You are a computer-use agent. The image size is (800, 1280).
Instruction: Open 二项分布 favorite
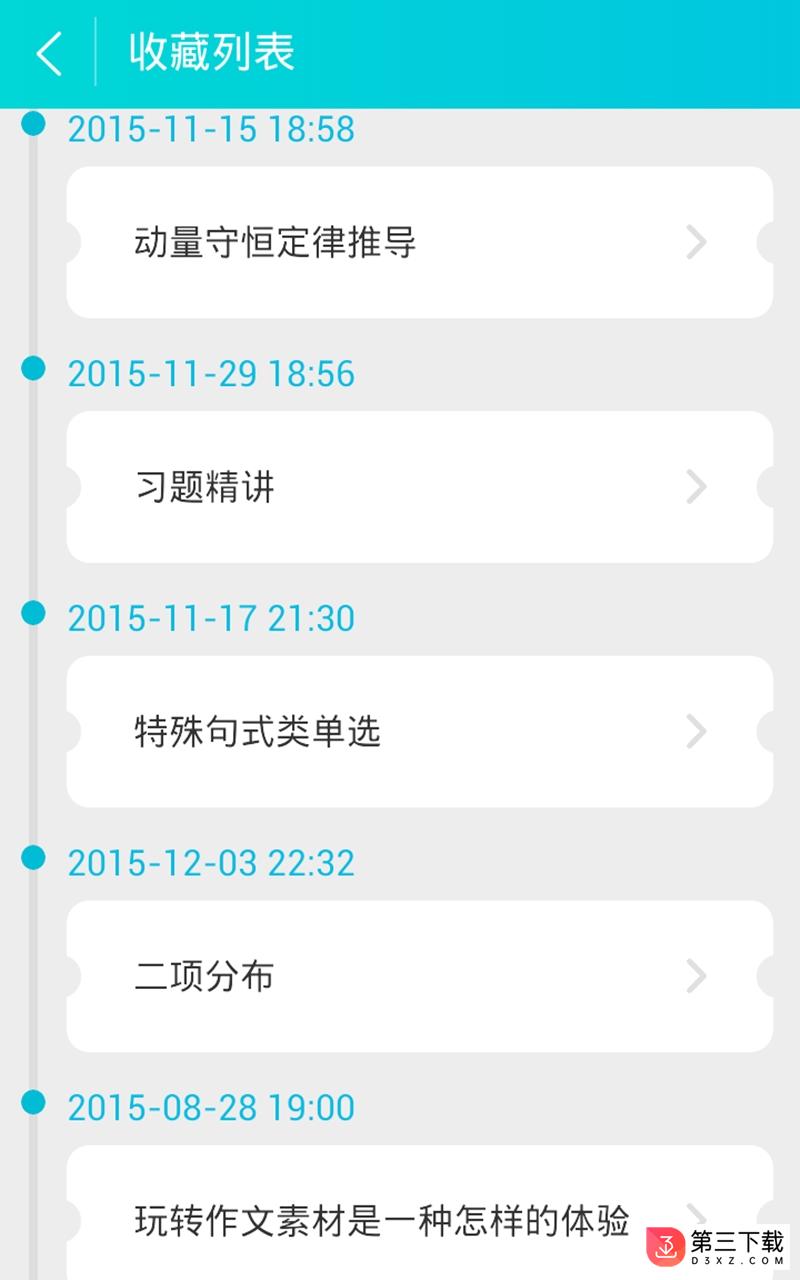click(420, 976)
